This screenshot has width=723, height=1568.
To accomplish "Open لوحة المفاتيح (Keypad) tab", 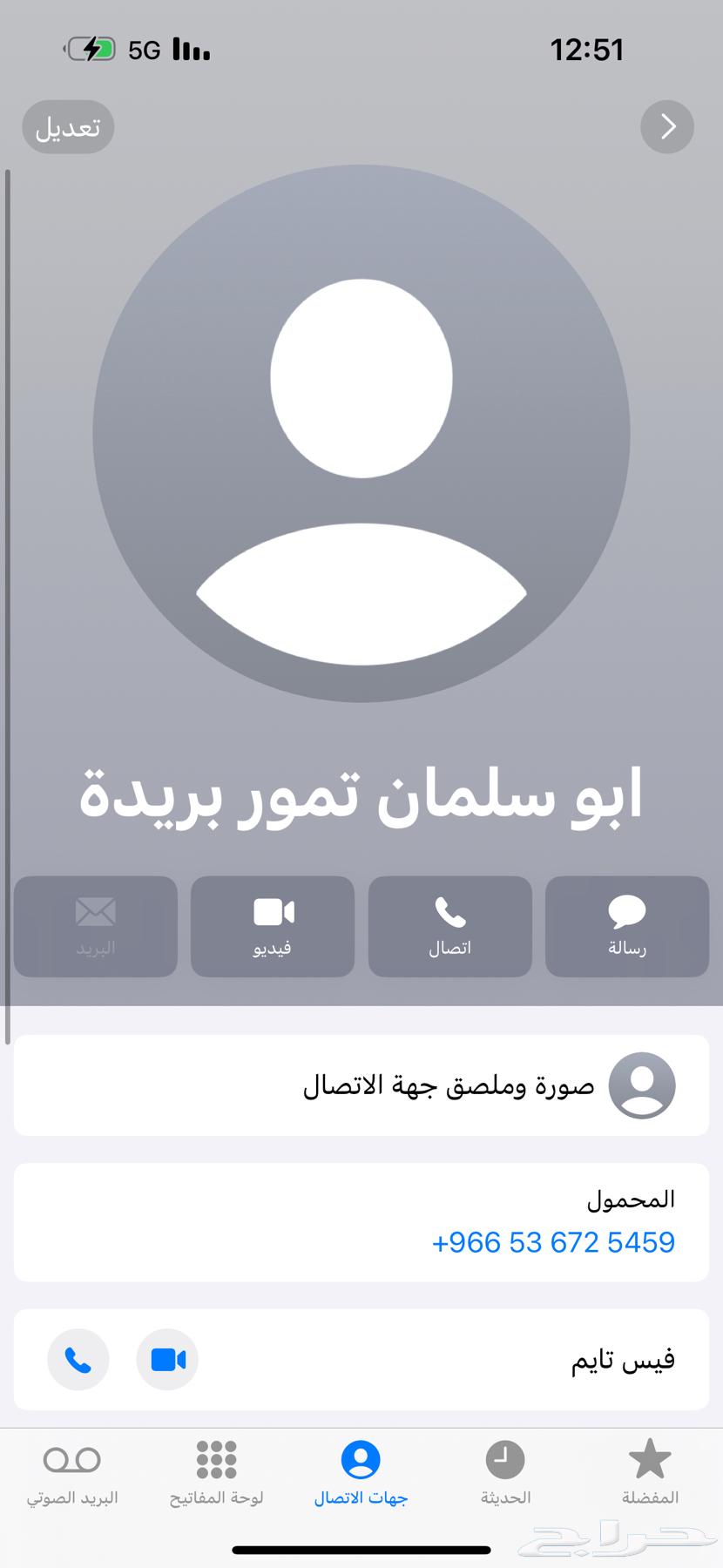I will [216, 1472].
